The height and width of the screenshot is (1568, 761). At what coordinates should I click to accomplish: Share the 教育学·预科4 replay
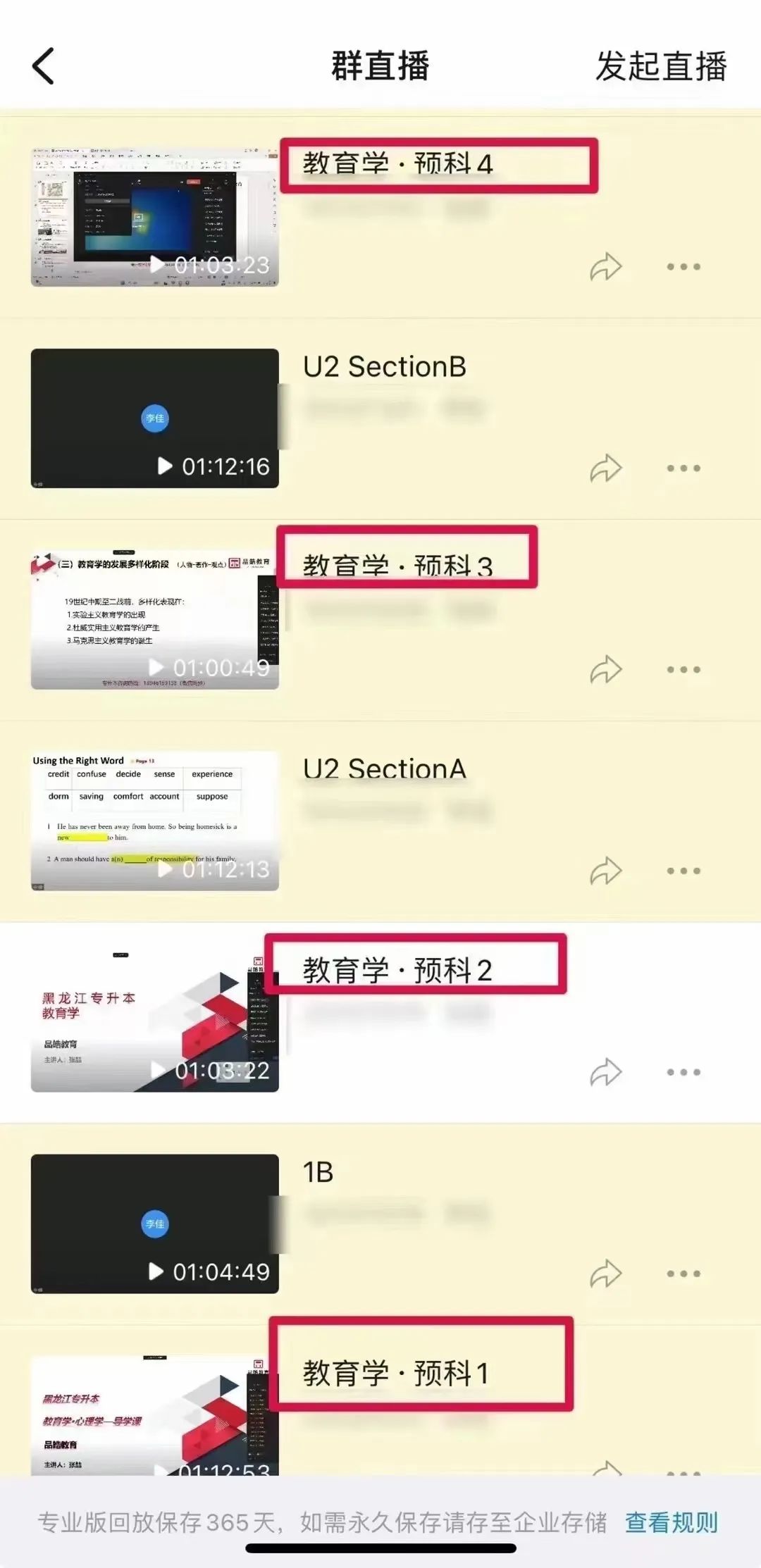[605, 267]
